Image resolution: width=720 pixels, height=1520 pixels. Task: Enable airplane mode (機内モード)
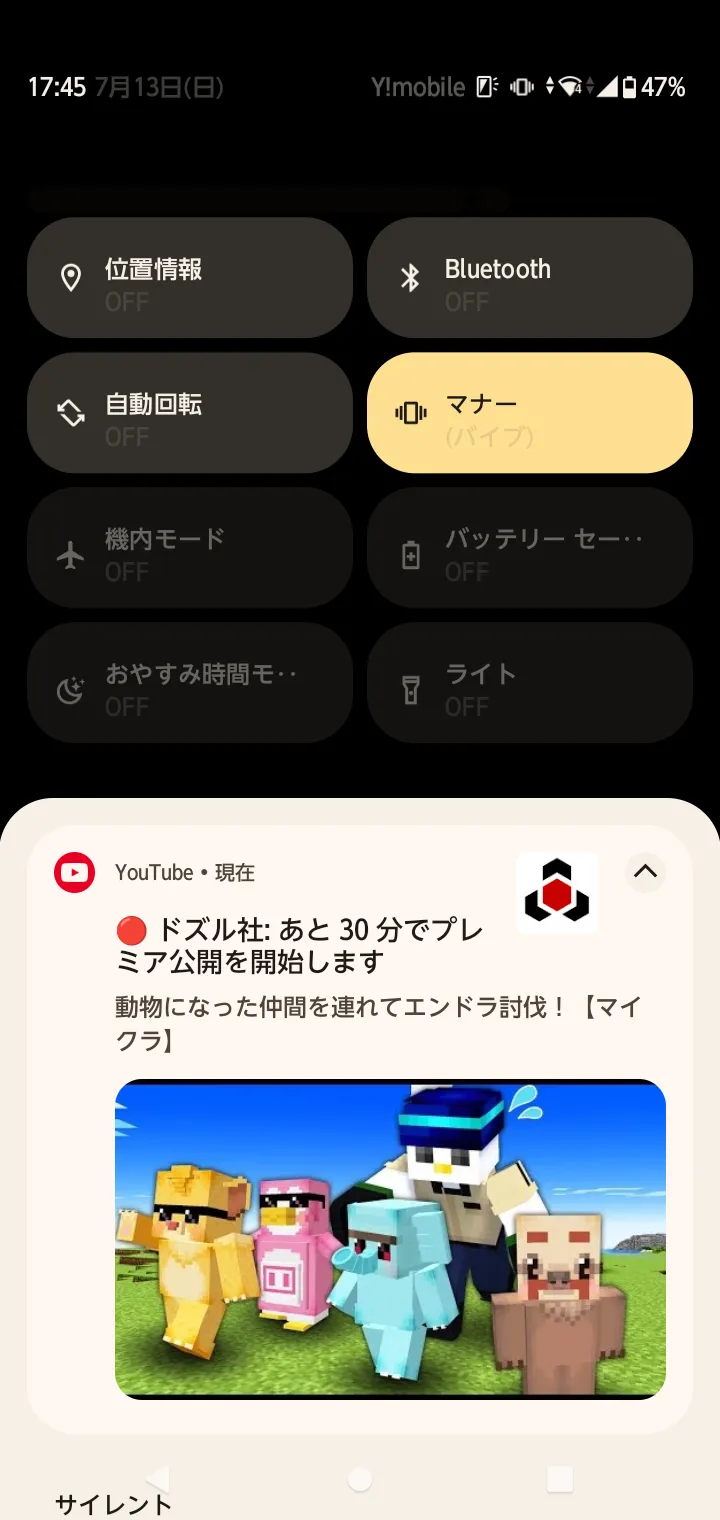tap(190, 548)
